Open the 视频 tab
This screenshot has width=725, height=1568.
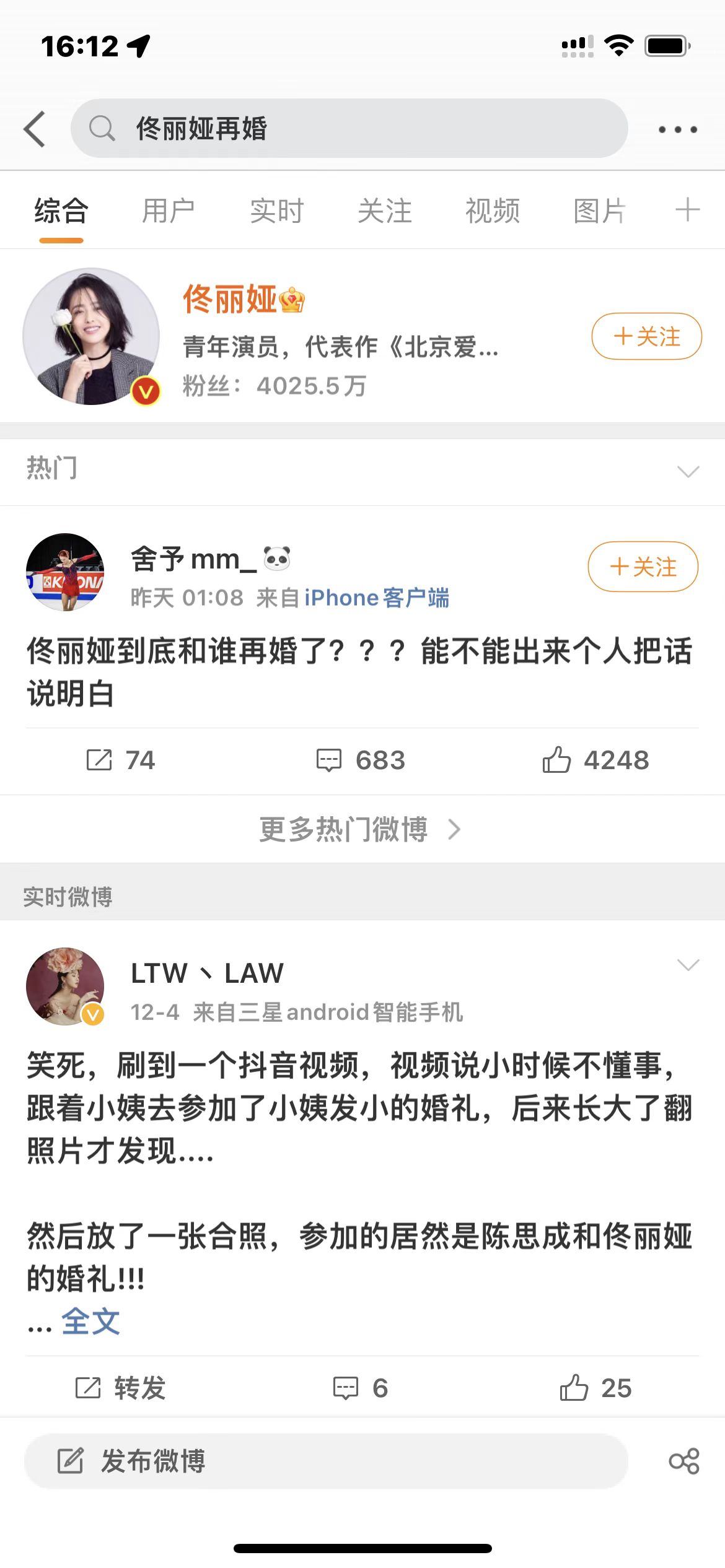point(492,211)
